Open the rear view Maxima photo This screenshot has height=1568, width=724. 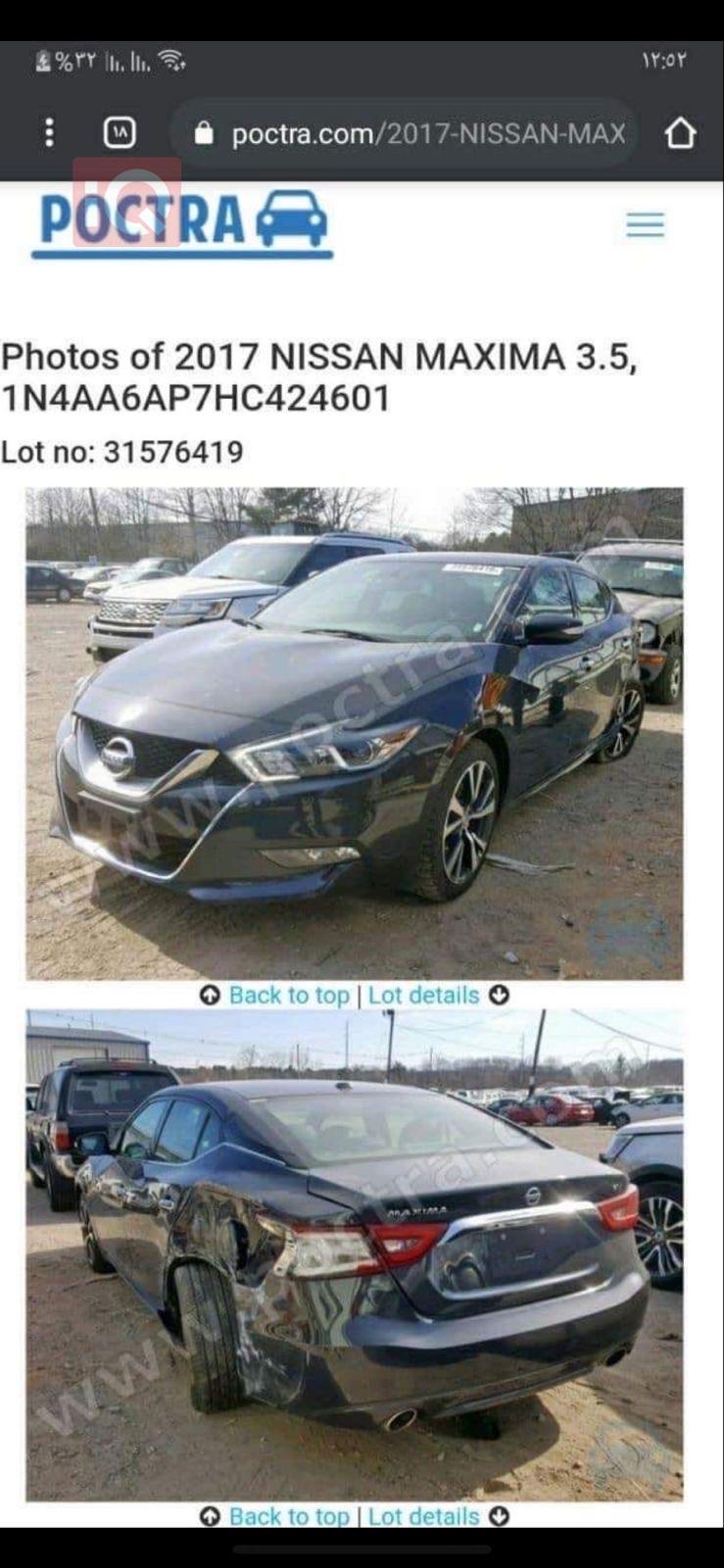point(355,1254)
